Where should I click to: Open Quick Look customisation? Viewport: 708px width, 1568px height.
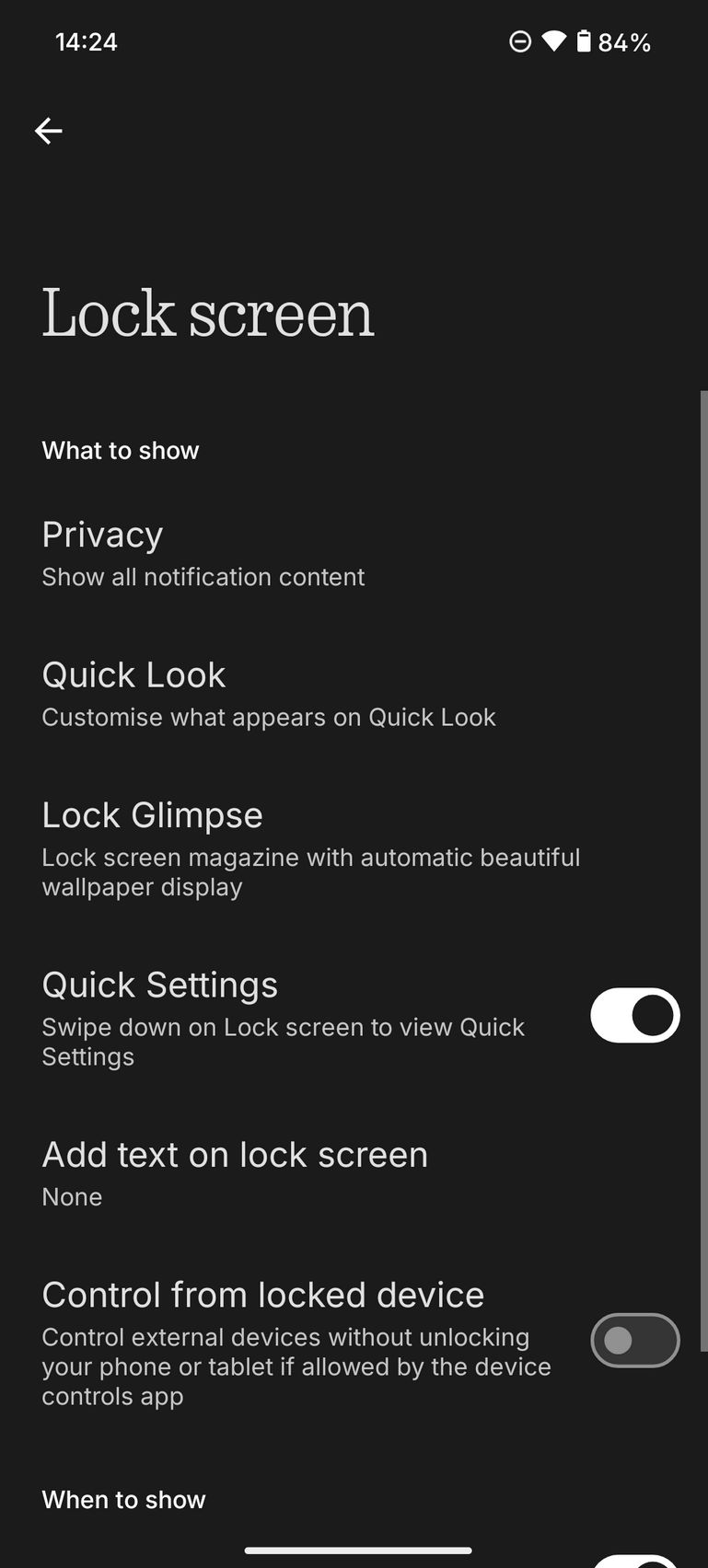tap(268, 694)
